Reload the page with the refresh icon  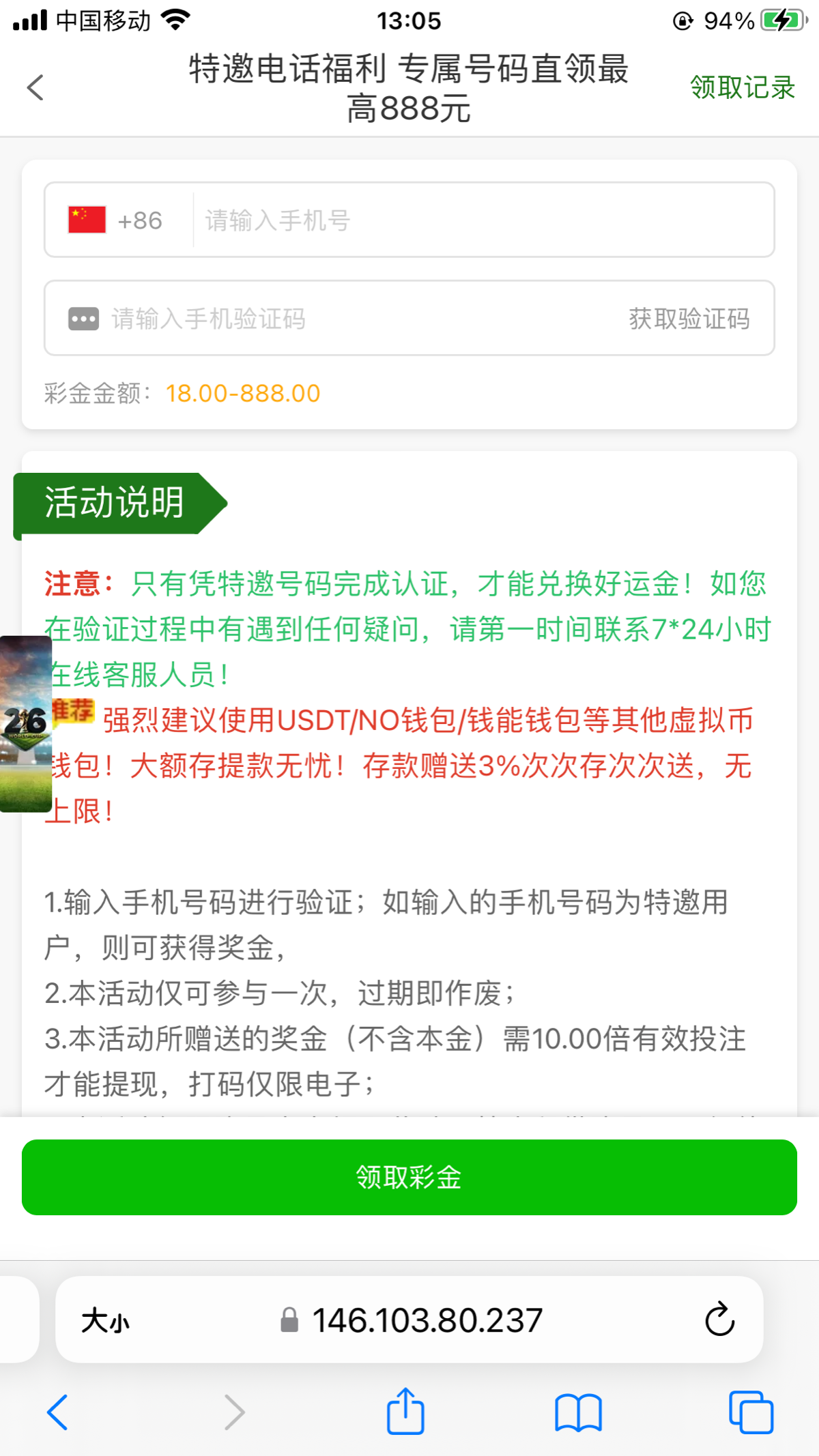point(719,1320)
